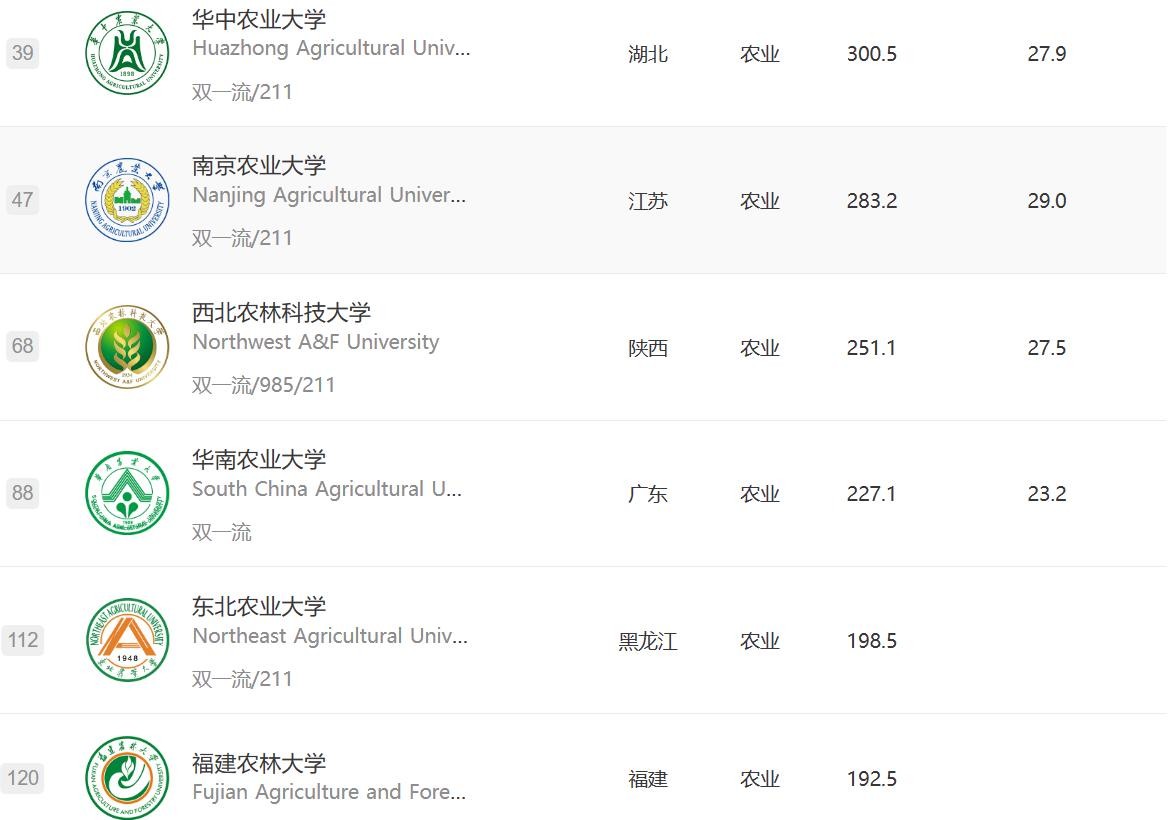Tap the 东北农业大学 entry

pyautogui.click(x=259, y=607)
